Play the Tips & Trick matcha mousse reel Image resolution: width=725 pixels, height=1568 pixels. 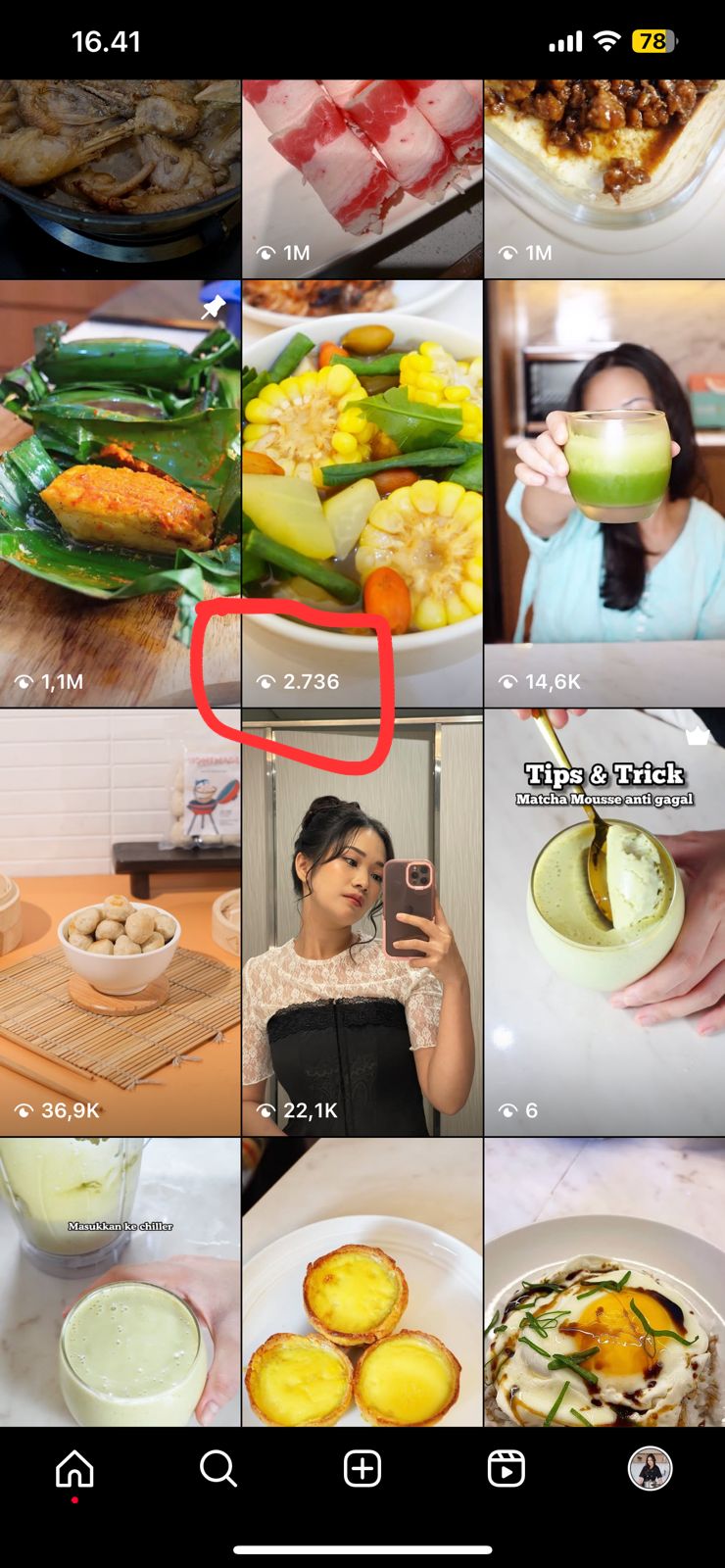604,921
